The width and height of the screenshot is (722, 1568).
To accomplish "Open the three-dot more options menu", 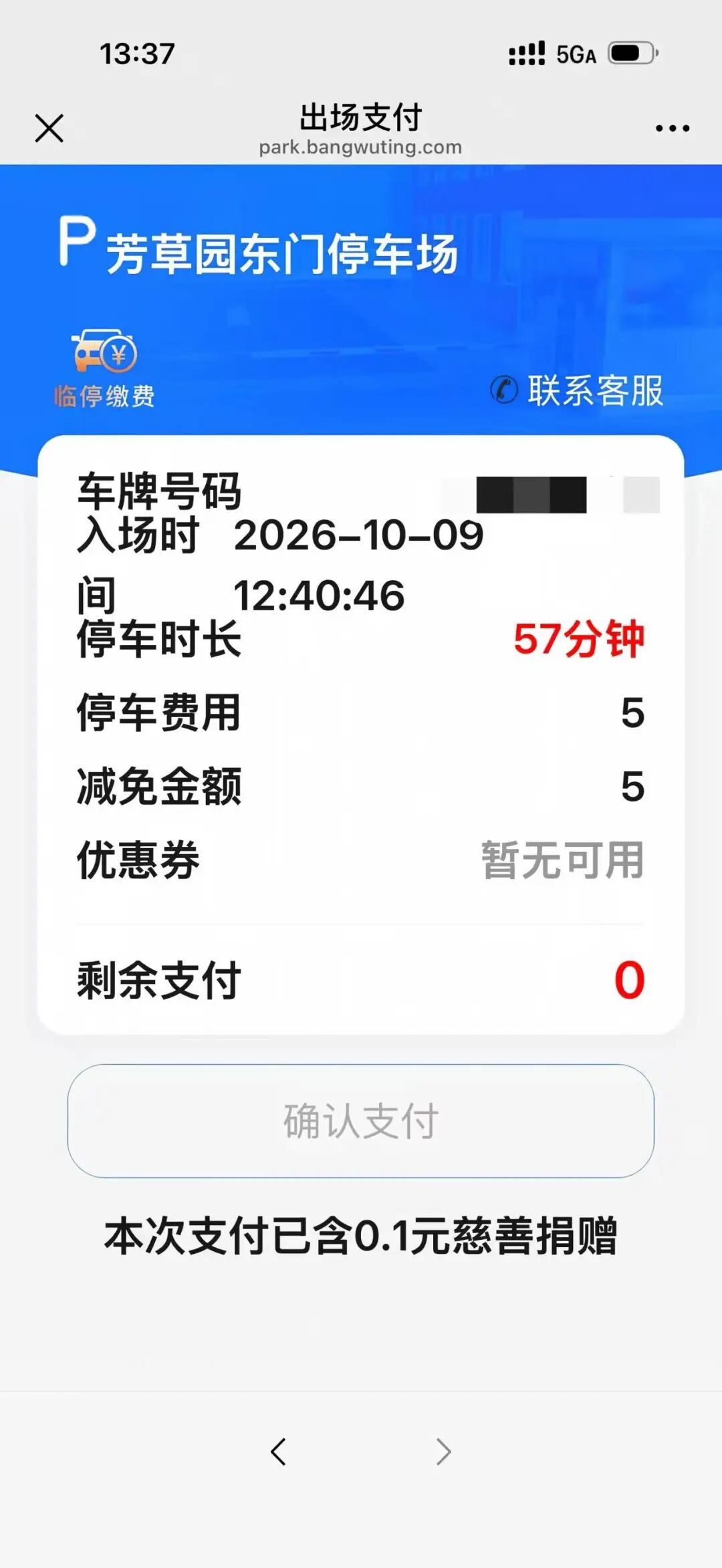I will click(x=672, y=128).
